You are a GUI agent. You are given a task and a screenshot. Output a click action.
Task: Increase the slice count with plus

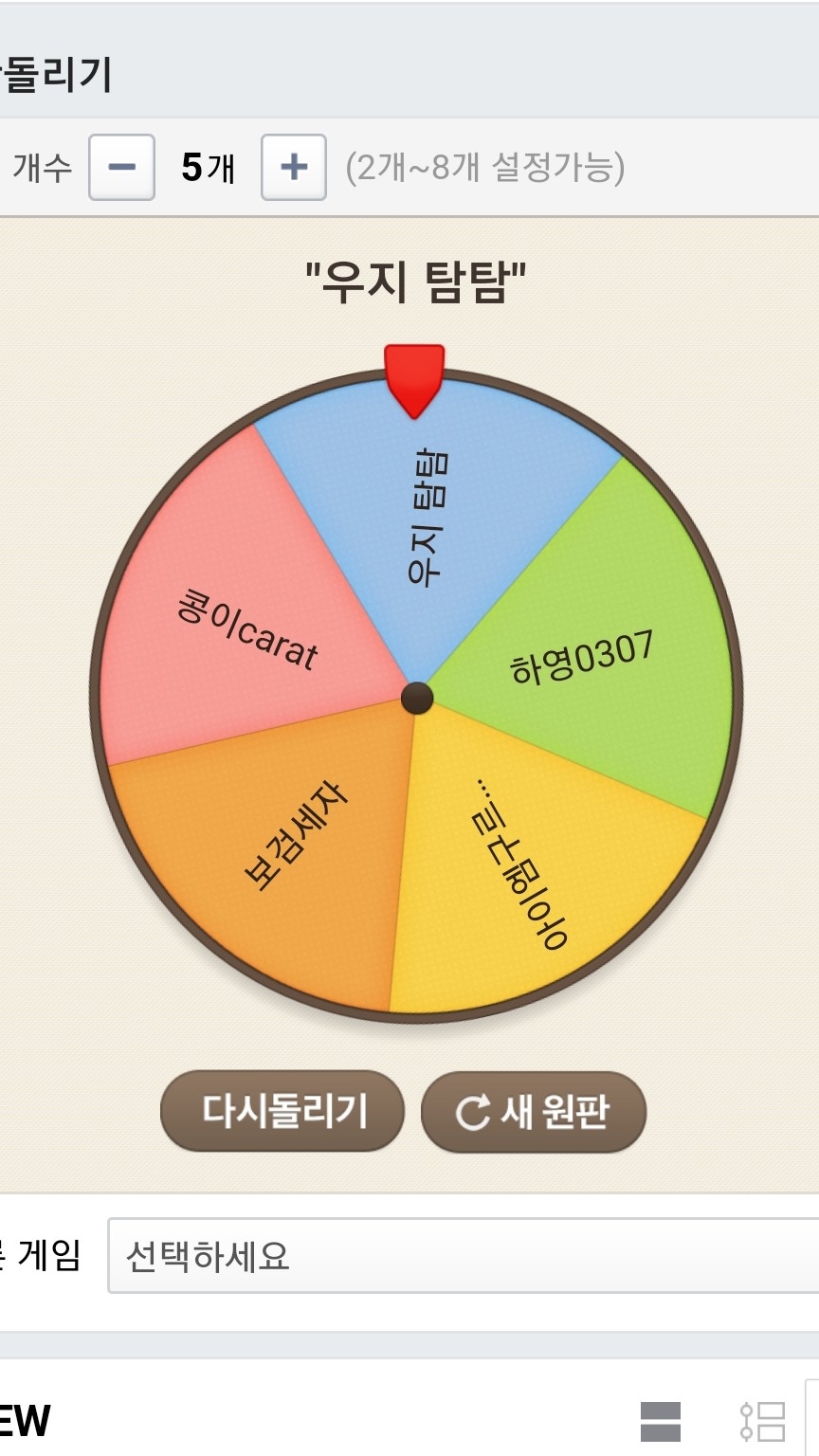[x=294, y=168]
